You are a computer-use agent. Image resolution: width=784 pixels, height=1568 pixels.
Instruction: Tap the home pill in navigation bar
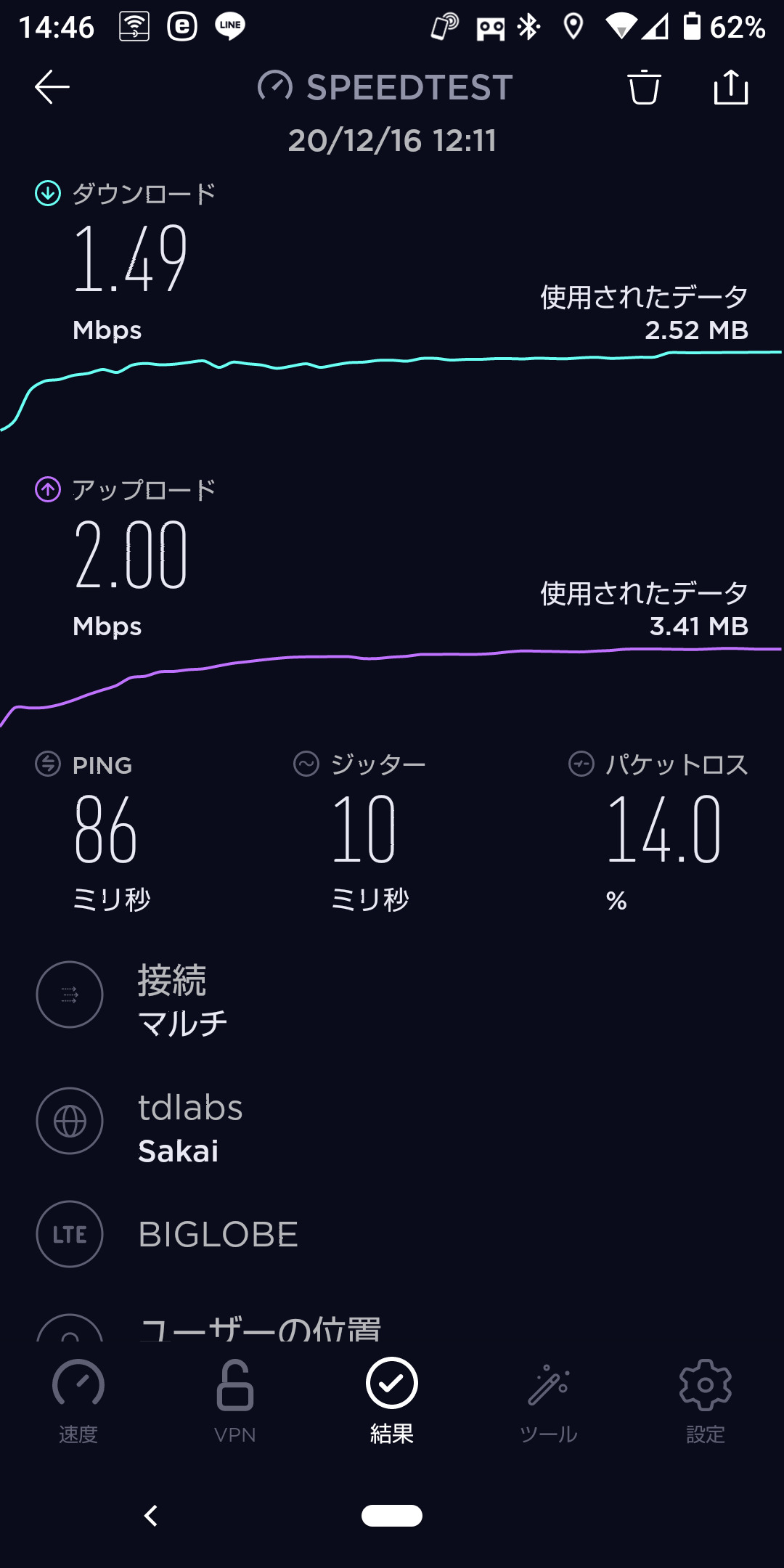coord(392,1516)
